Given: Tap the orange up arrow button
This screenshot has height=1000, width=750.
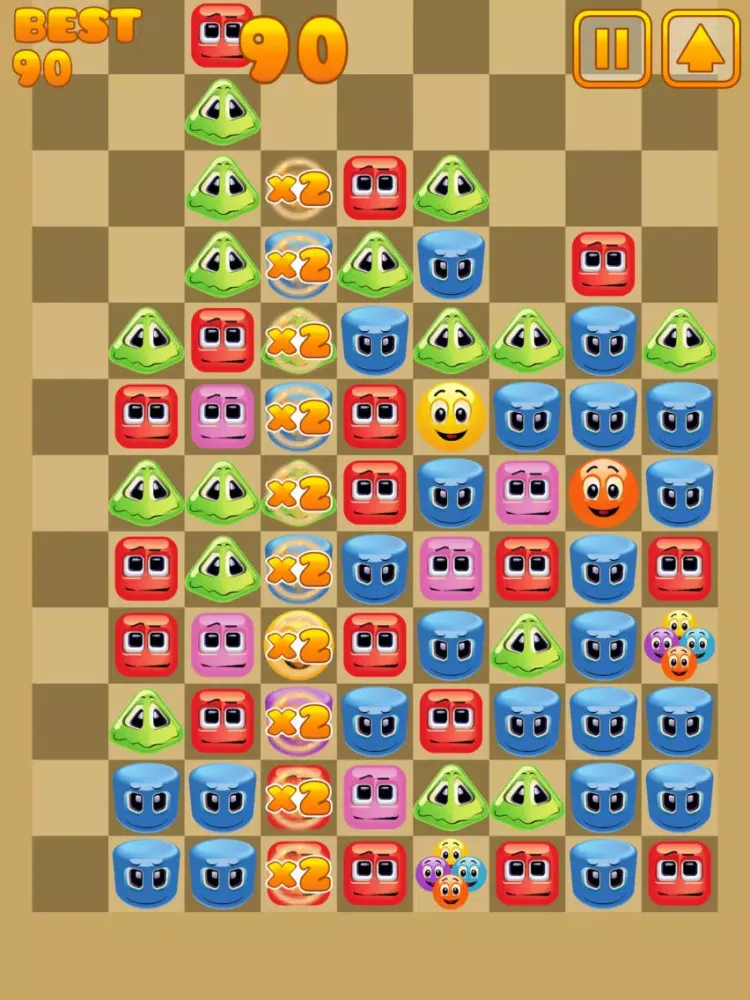Looking at the screenshot, I should (x=701, y=49).
